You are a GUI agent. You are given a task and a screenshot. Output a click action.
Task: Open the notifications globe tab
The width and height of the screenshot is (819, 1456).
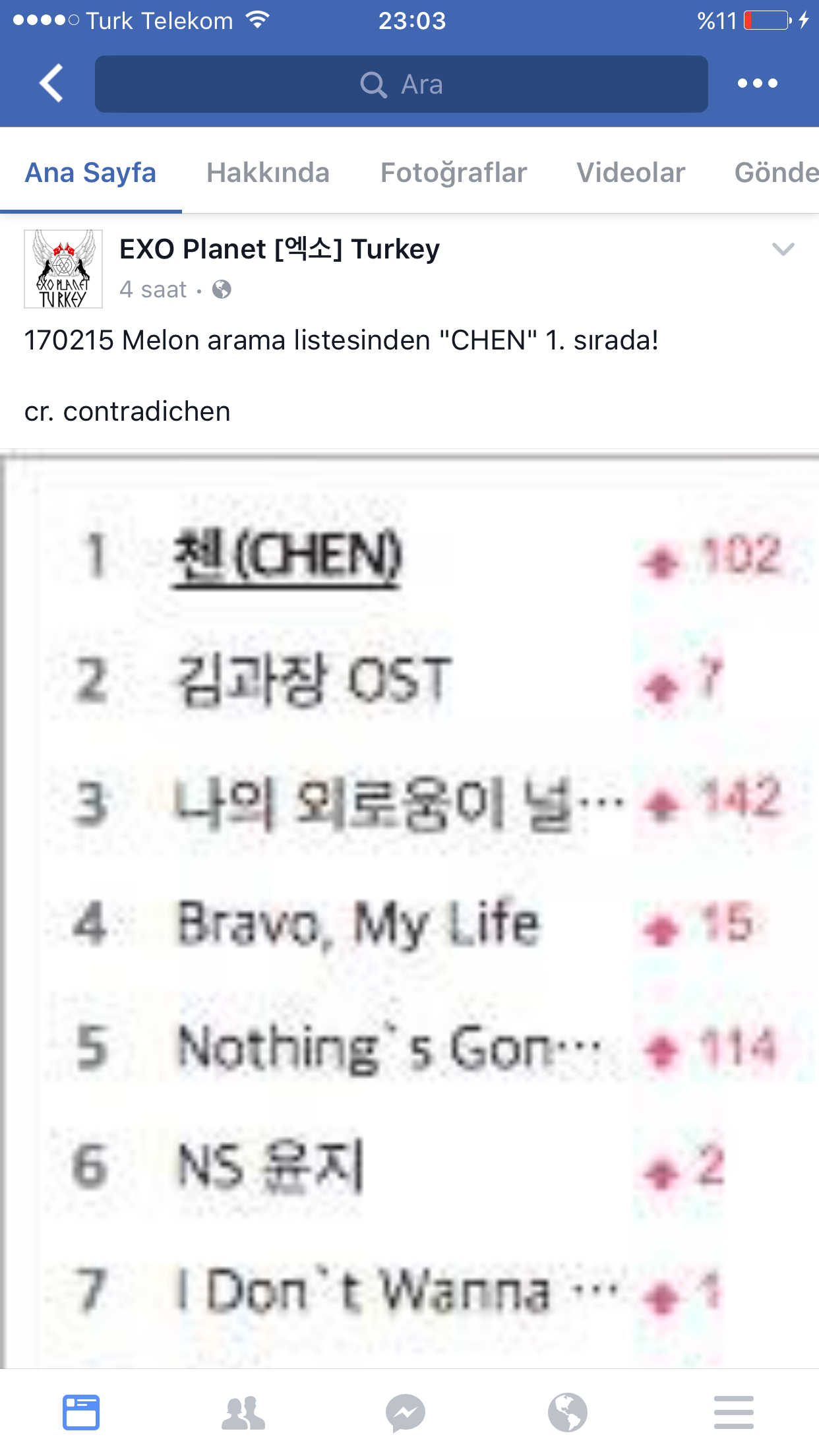tap(568, 1412)
